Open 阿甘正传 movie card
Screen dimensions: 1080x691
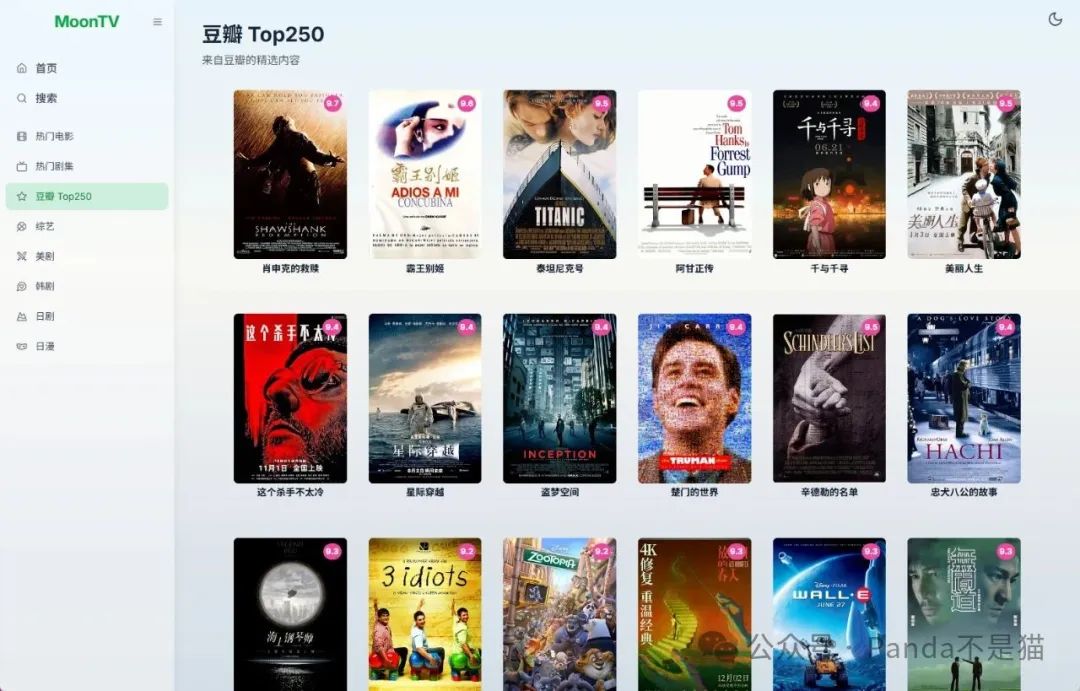[x=694, y=175]
